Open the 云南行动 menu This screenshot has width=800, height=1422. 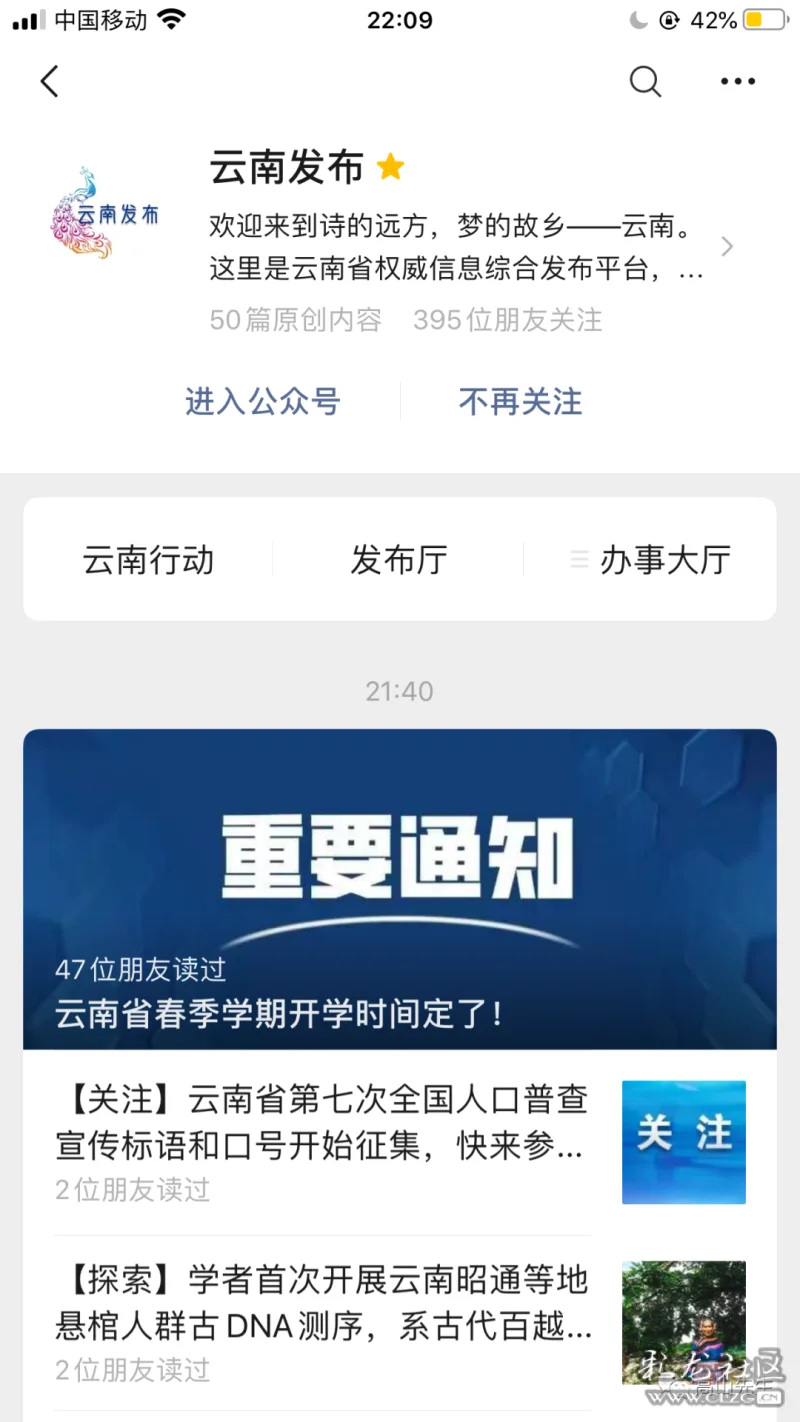pos(148,560)
